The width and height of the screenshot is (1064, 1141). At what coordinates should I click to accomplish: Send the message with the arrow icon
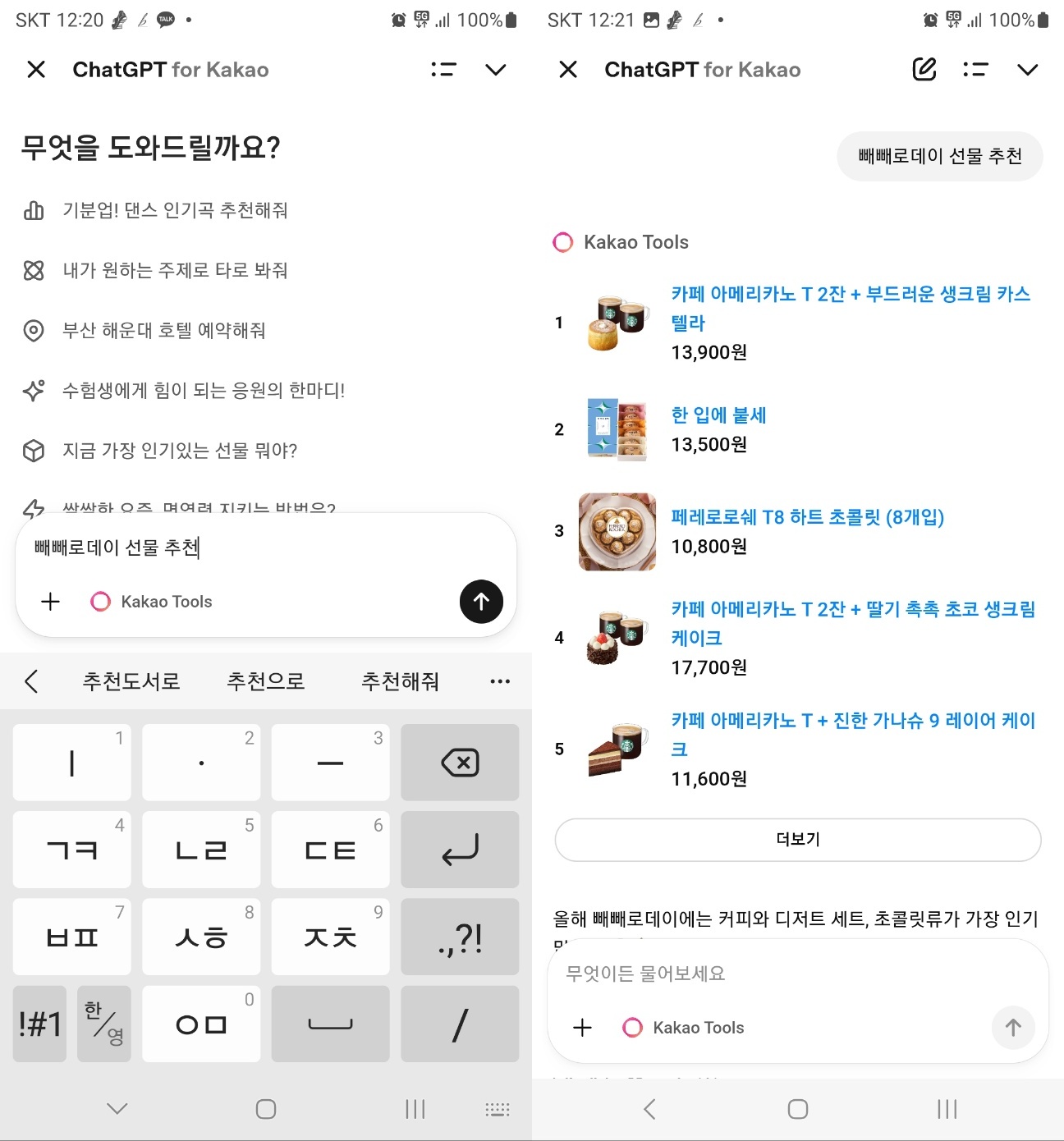pyautogui.click(x=482, y=602)
